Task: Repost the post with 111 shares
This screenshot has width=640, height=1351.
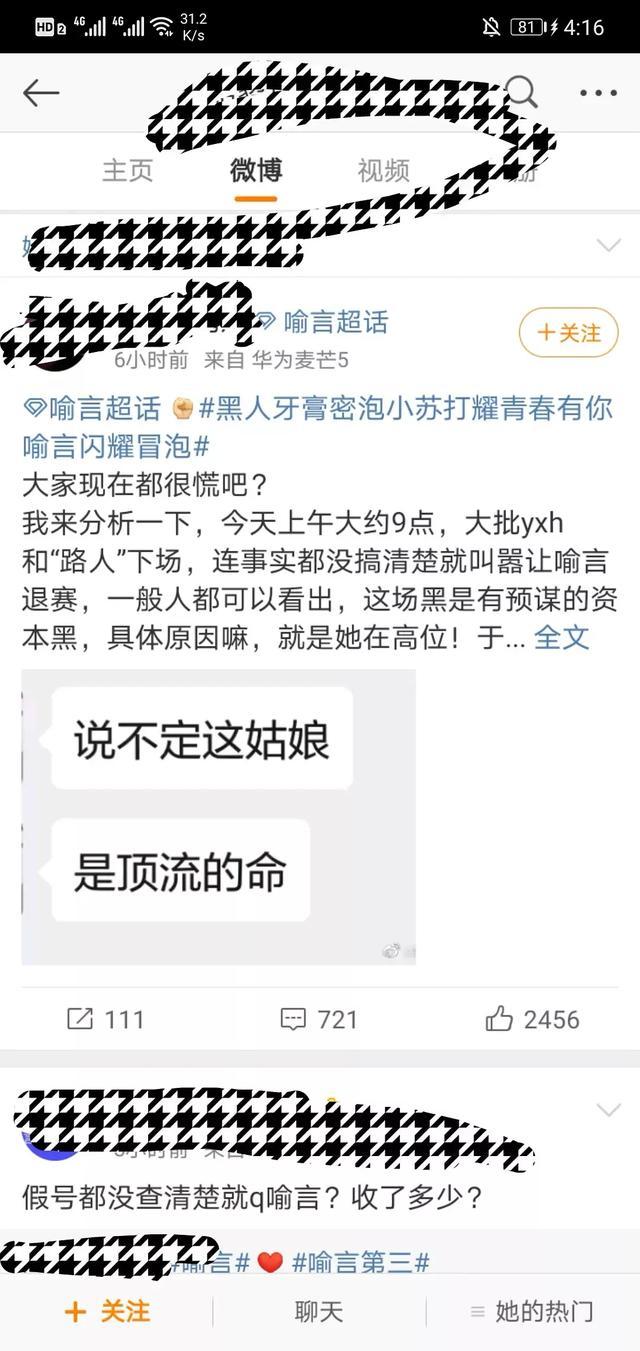Action: (106, 1019)
